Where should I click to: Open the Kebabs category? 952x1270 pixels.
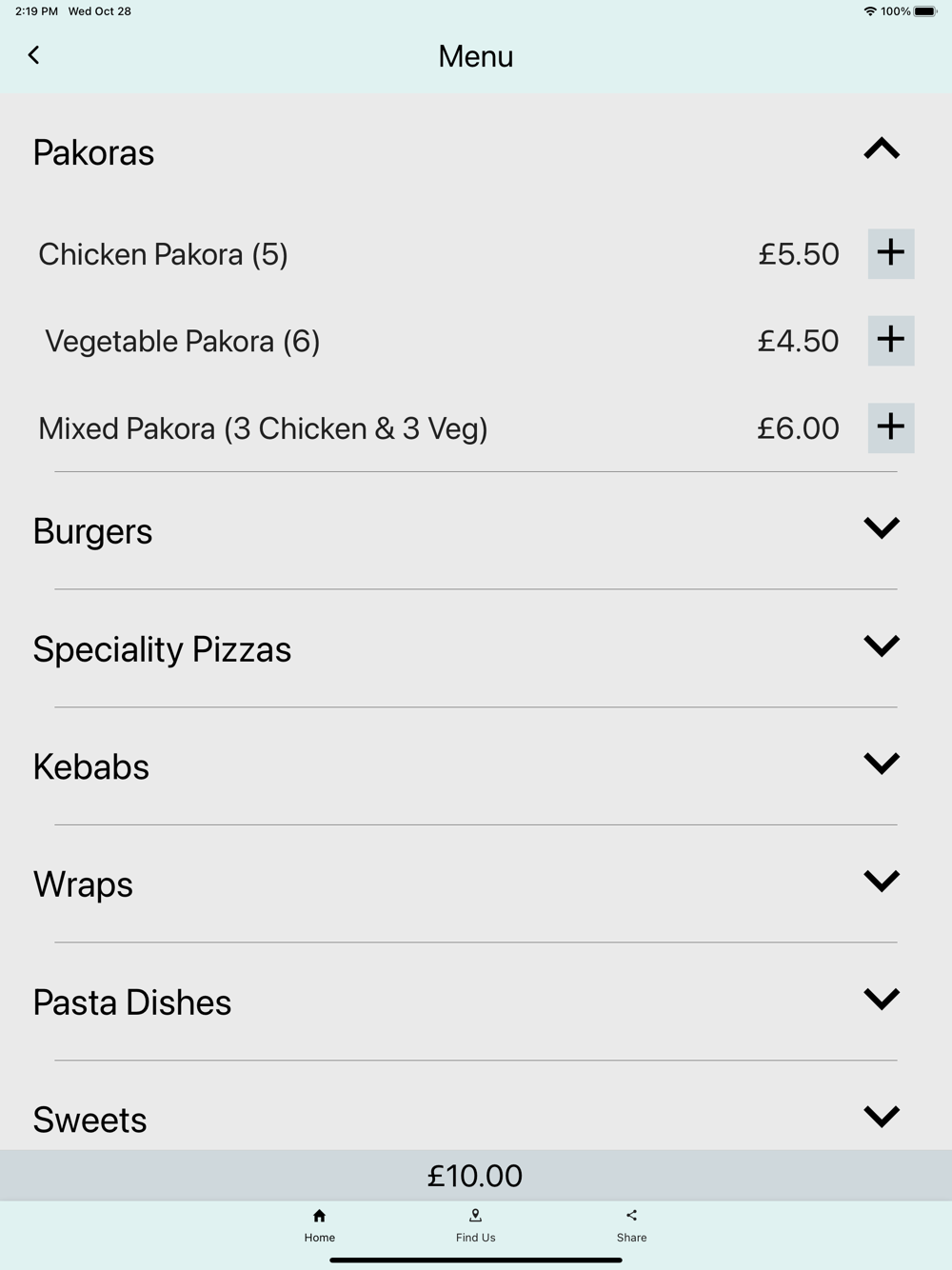point(881,764)
